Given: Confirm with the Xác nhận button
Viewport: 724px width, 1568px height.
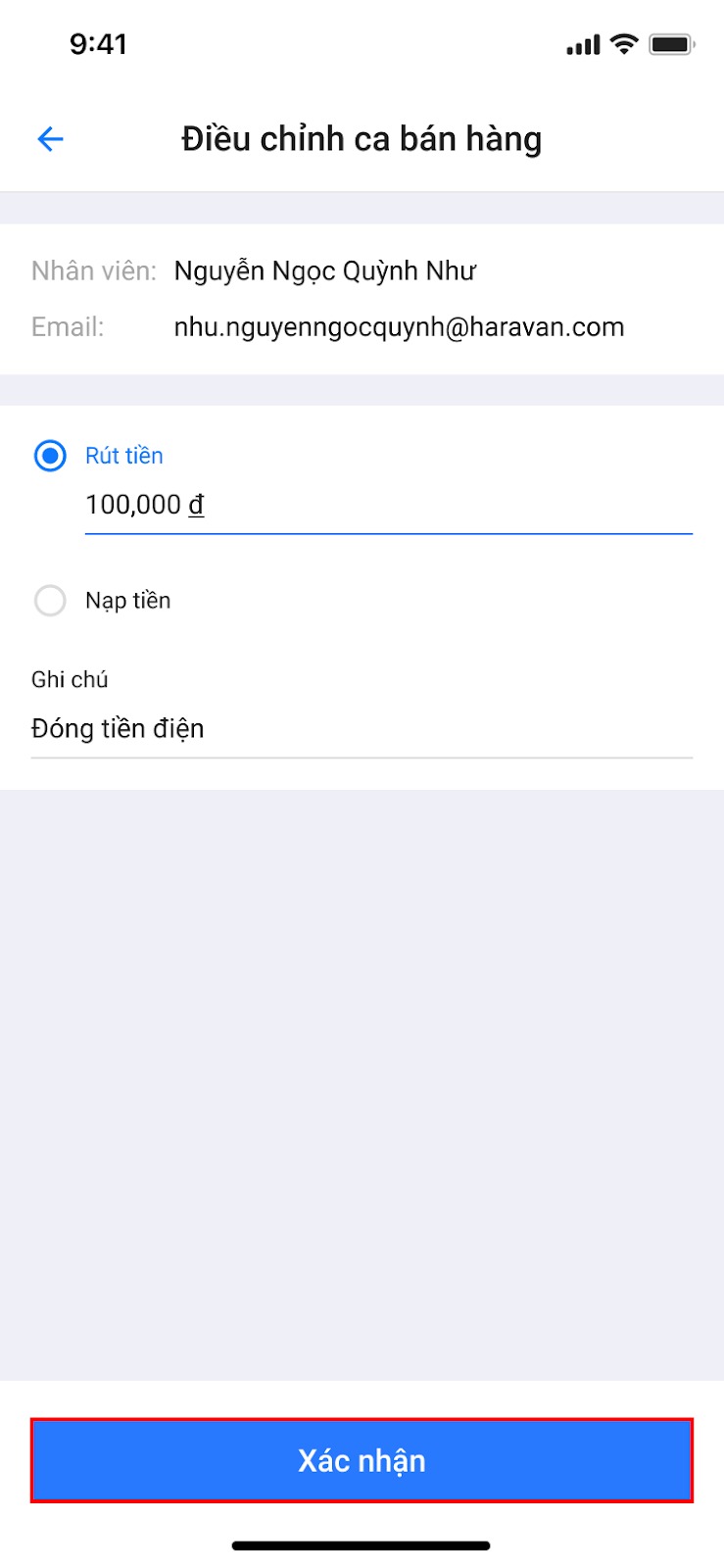Looking at the screenshot, I should pyautogui.click(x=362, y=1460).
